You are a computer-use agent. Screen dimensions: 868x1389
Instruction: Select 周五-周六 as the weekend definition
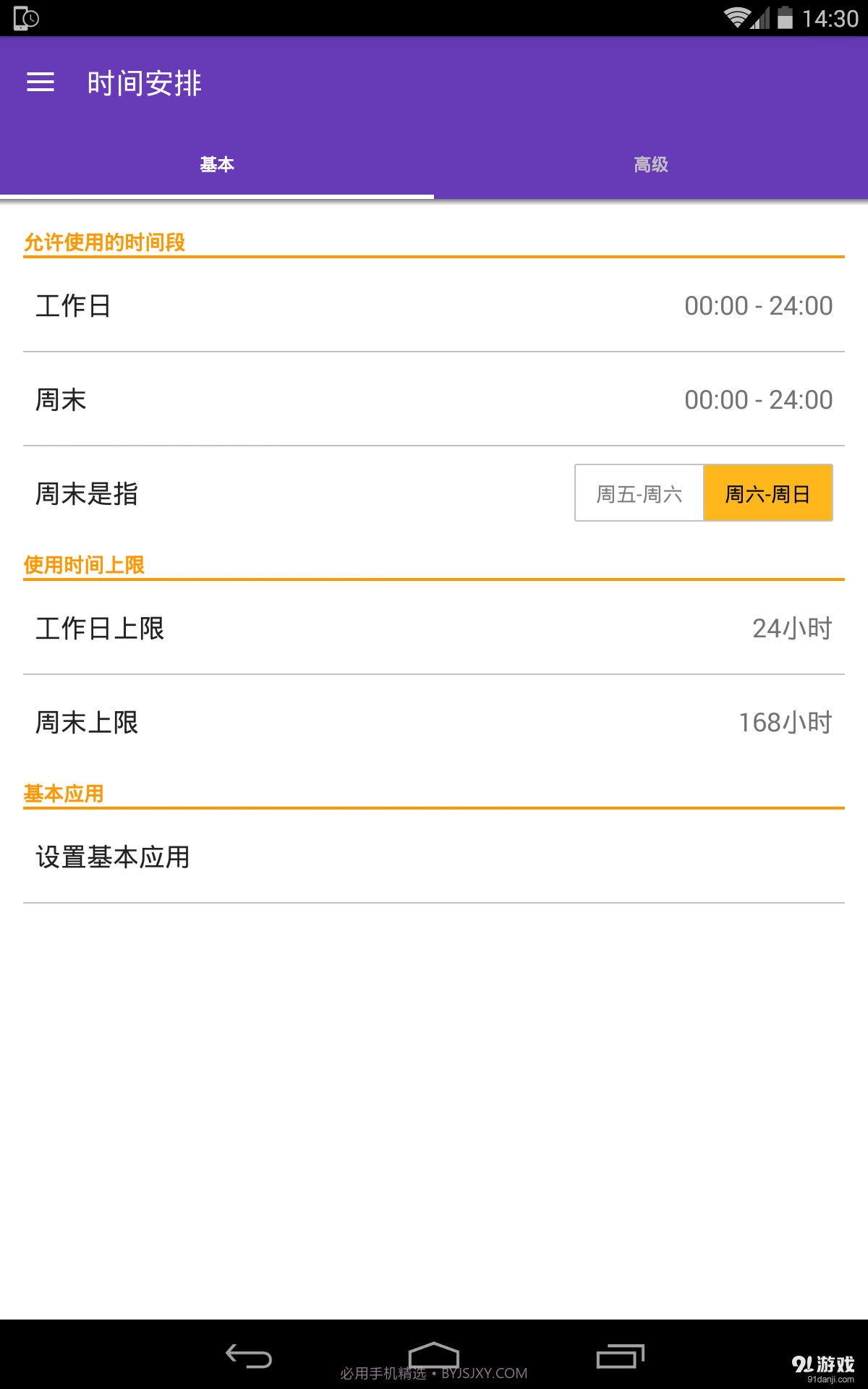click(x=639, y=493)
